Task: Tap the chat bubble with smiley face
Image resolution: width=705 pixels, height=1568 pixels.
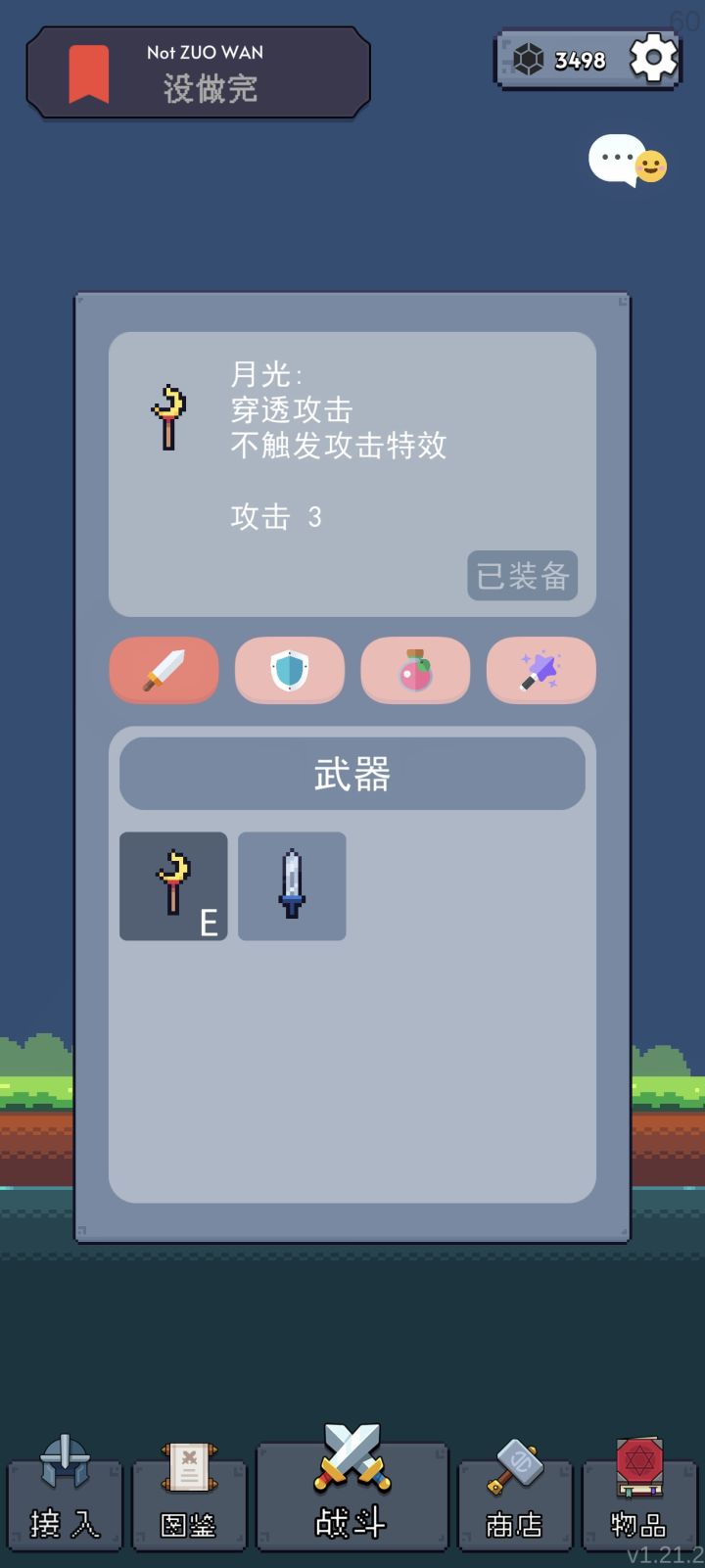Action: pyautogui.click(x=628, y=163)
